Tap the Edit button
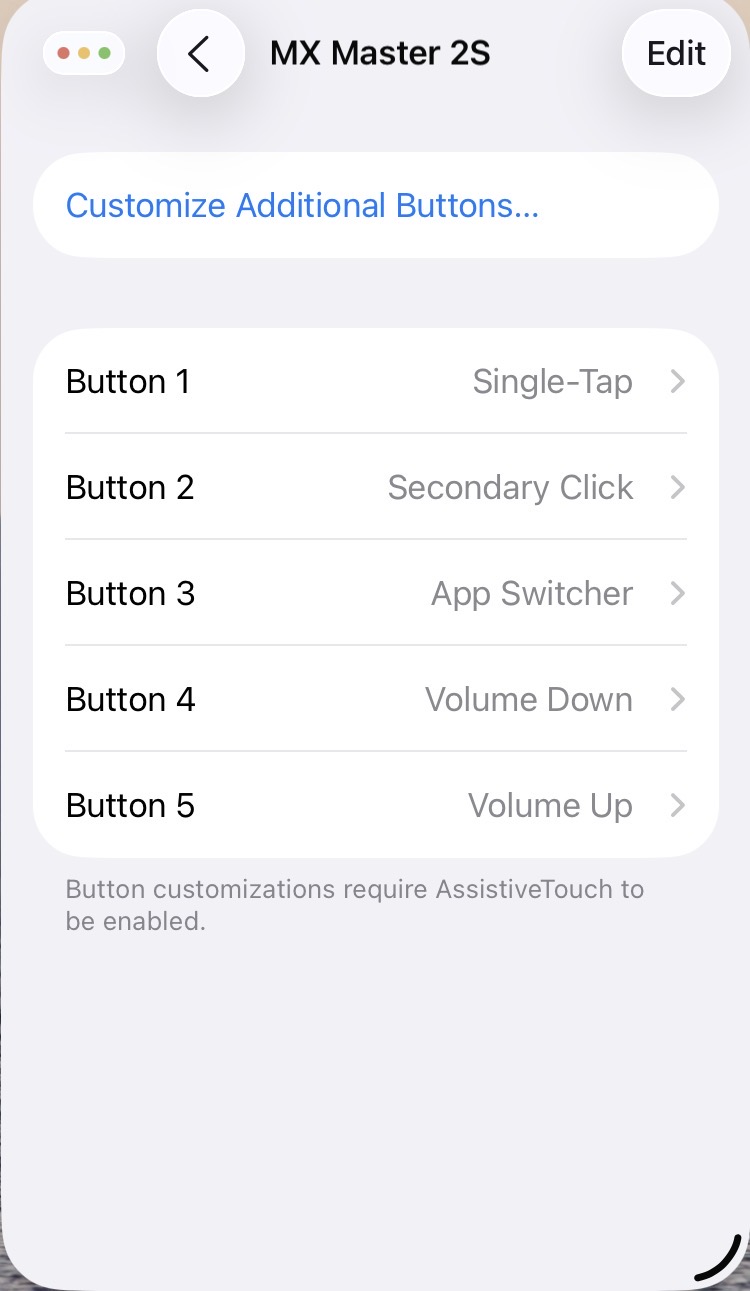Image resolution: width=750 pixels, height=1291 pixels. pos(676,54)
